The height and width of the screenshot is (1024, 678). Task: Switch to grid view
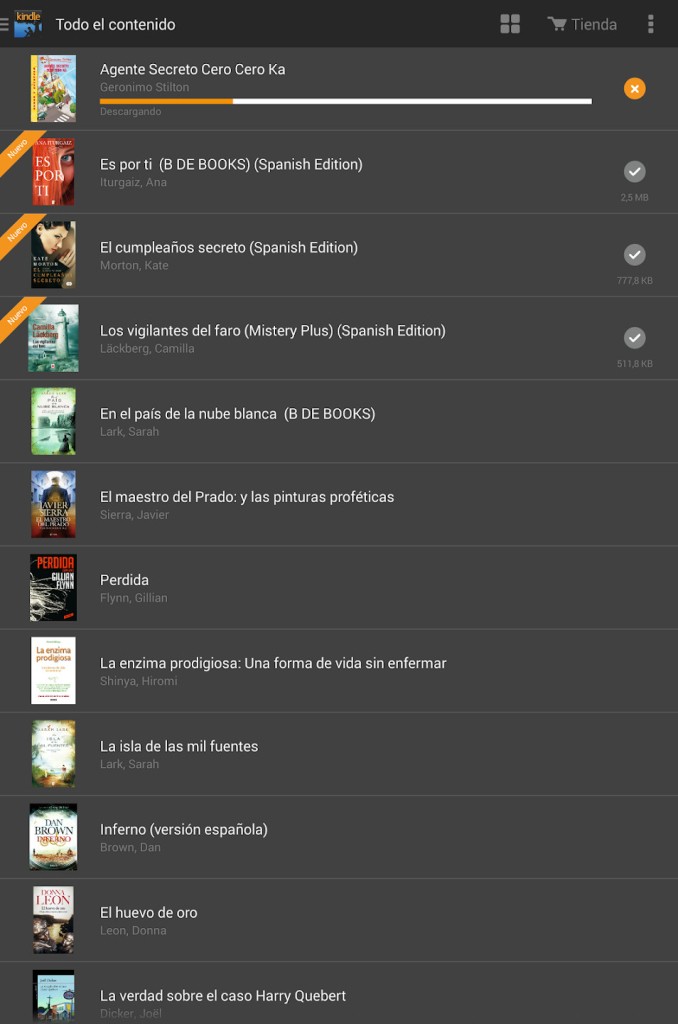510,24
